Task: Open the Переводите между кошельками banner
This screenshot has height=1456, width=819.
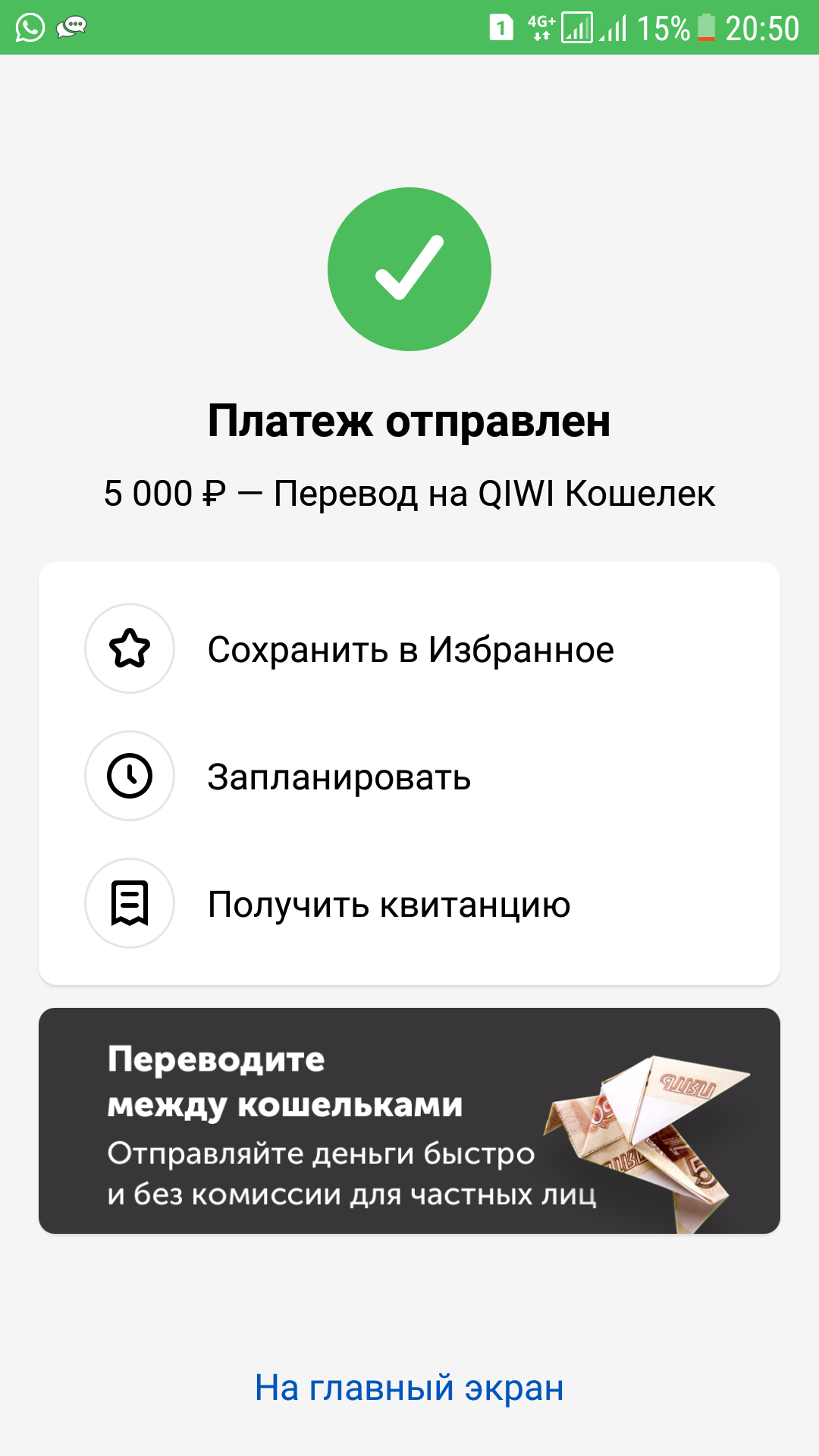Action: [x=409, y=1121]
